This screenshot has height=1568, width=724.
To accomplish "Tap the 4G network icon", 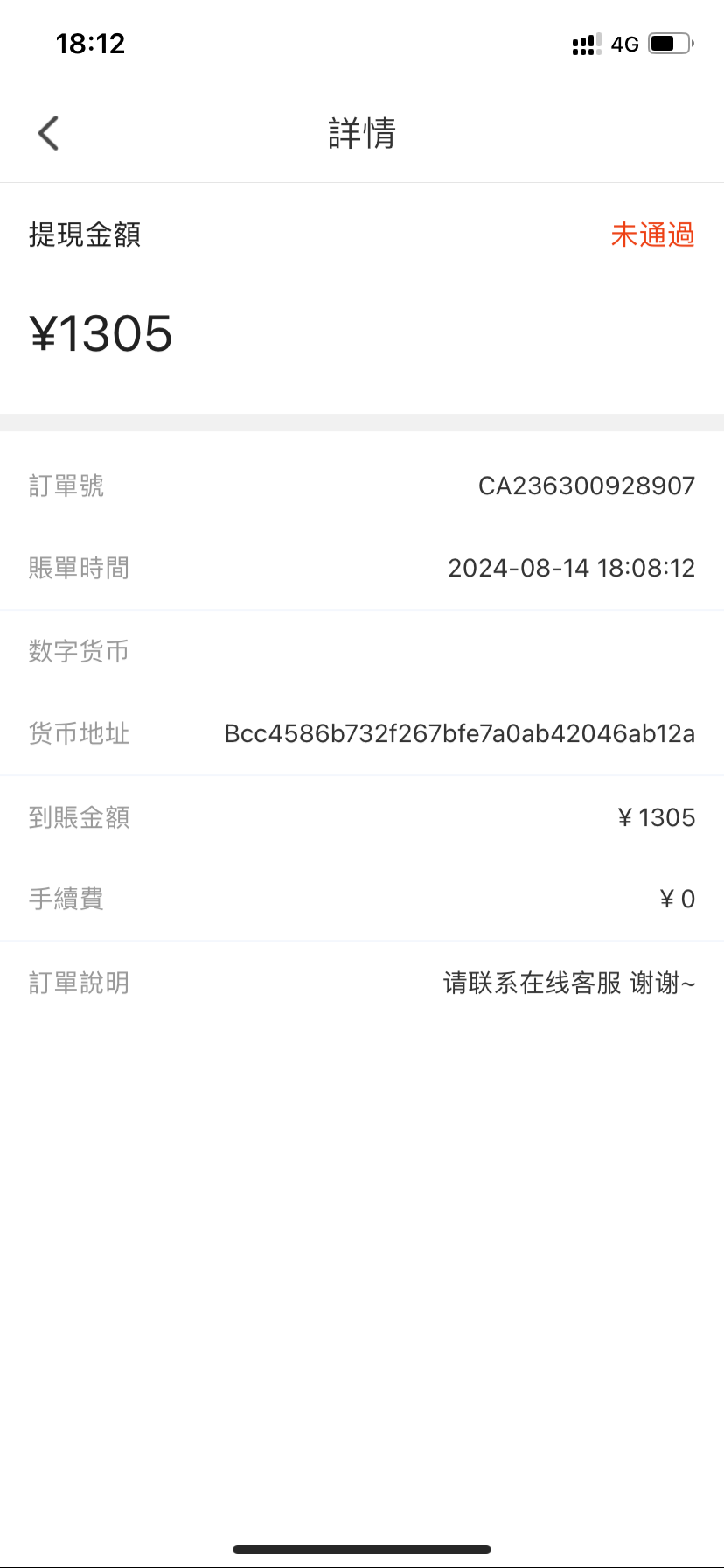I will (624, 44).
